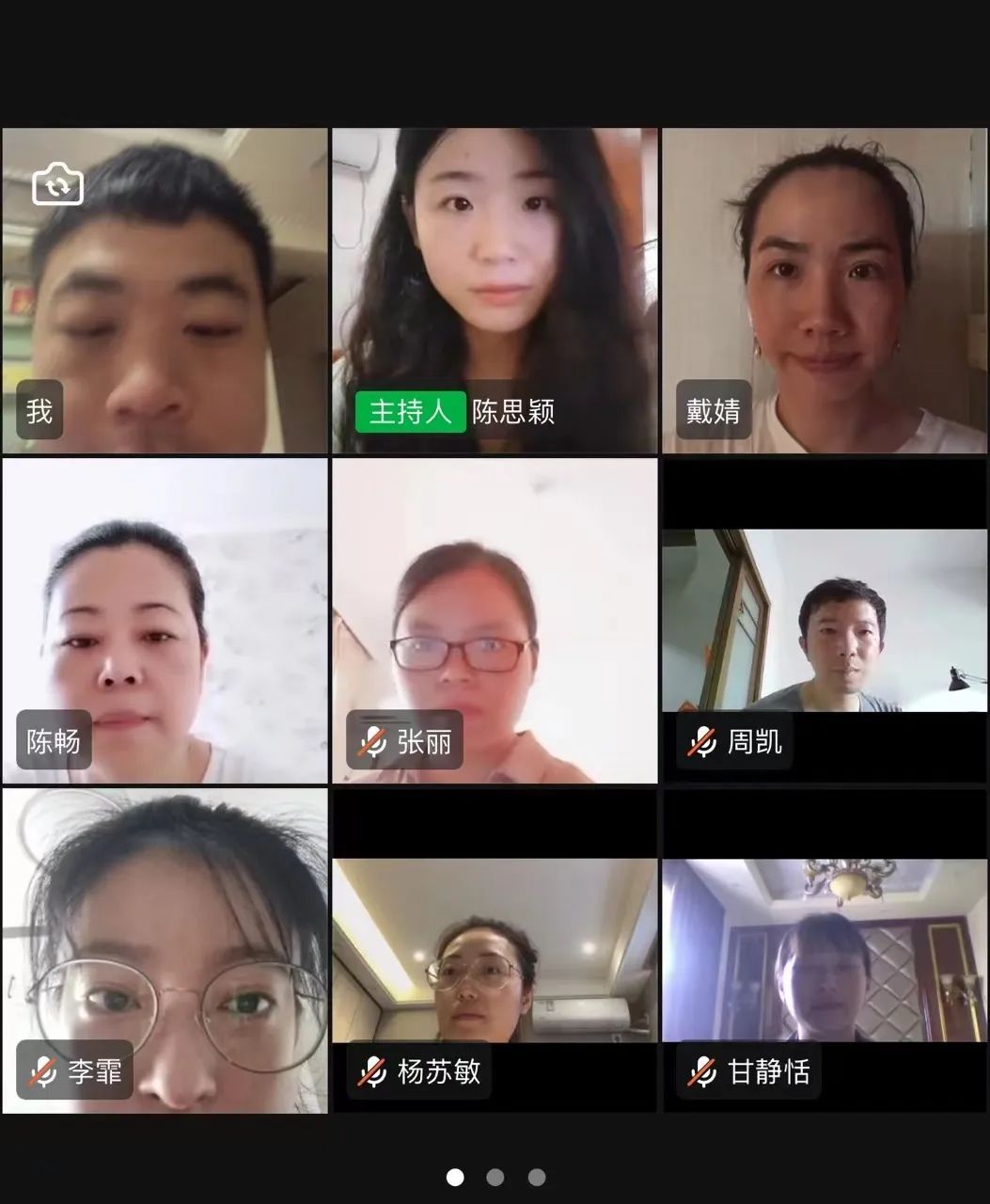Switch camera using the flip icon
Screen dimensions: 990x1204
[57, 184]
